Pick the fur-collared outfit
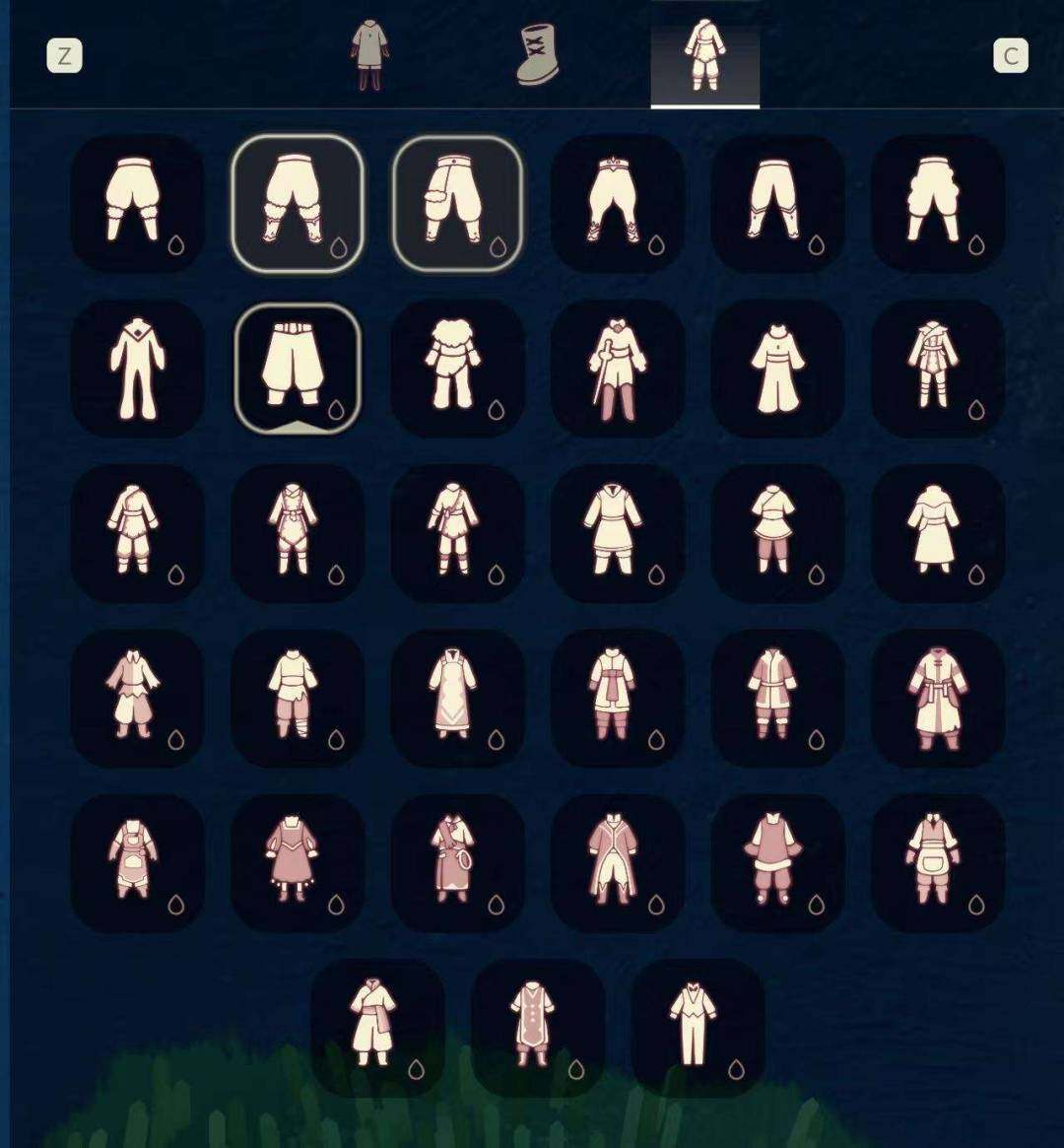Viewport: 1064px width, 1148px height. [x=457, y=369]
